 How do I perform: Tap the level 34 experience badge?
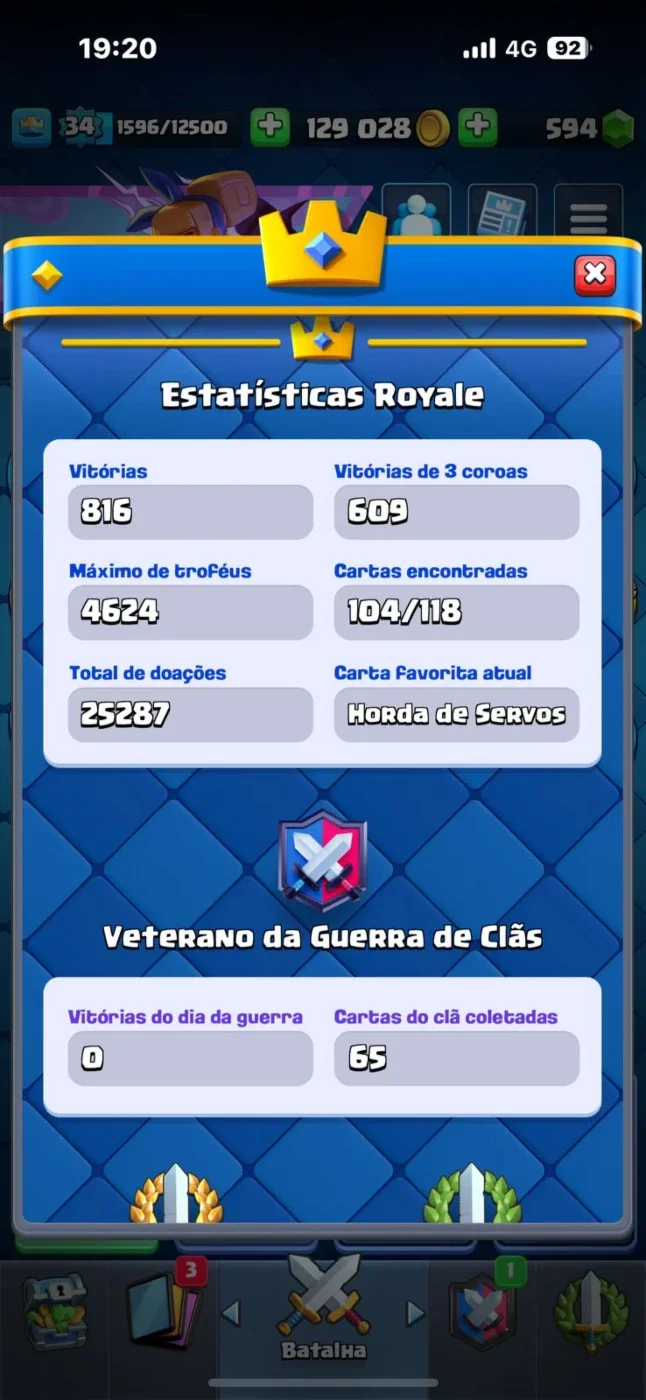tap(78, 128)
